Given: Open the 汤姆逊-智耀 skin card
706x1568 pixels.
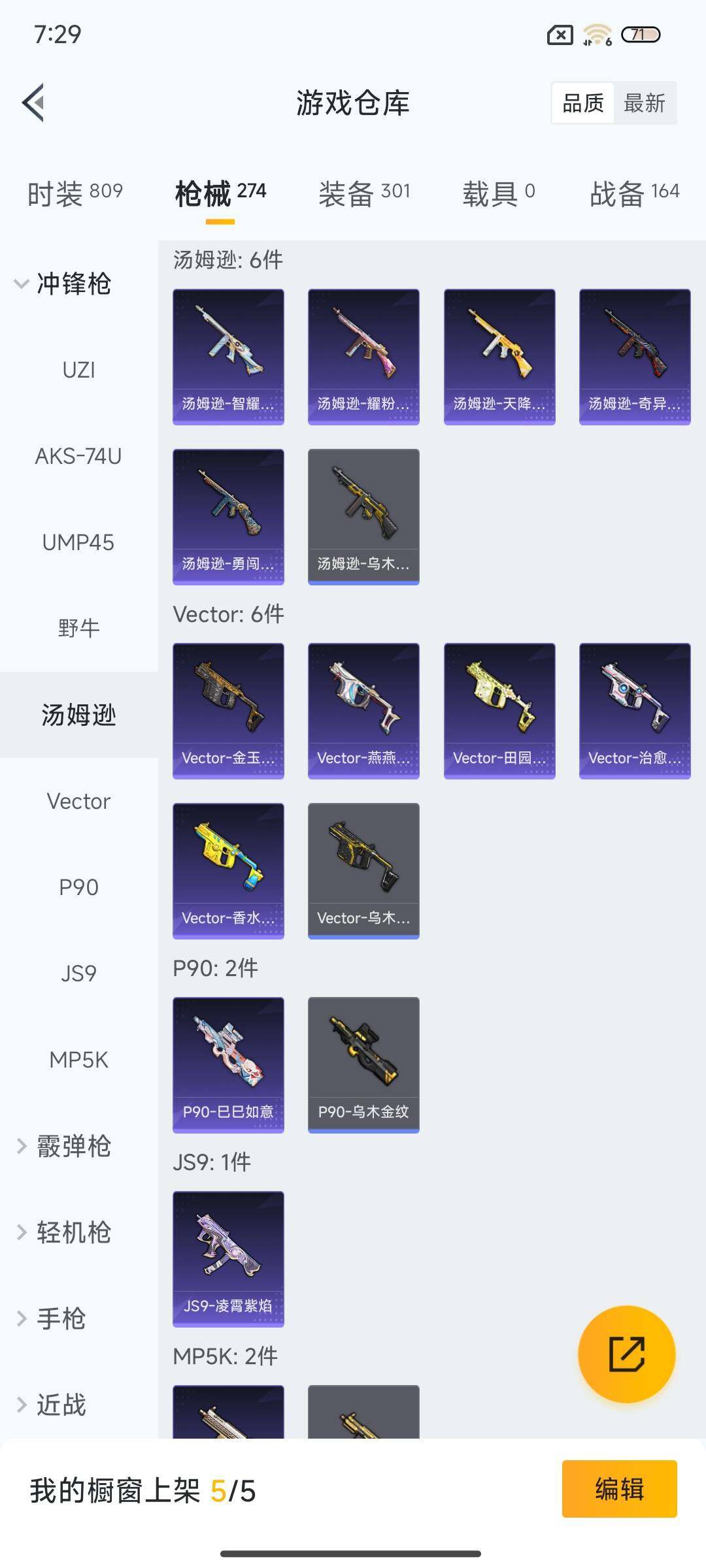Looking at the screenshot, I should pos(228,357).
